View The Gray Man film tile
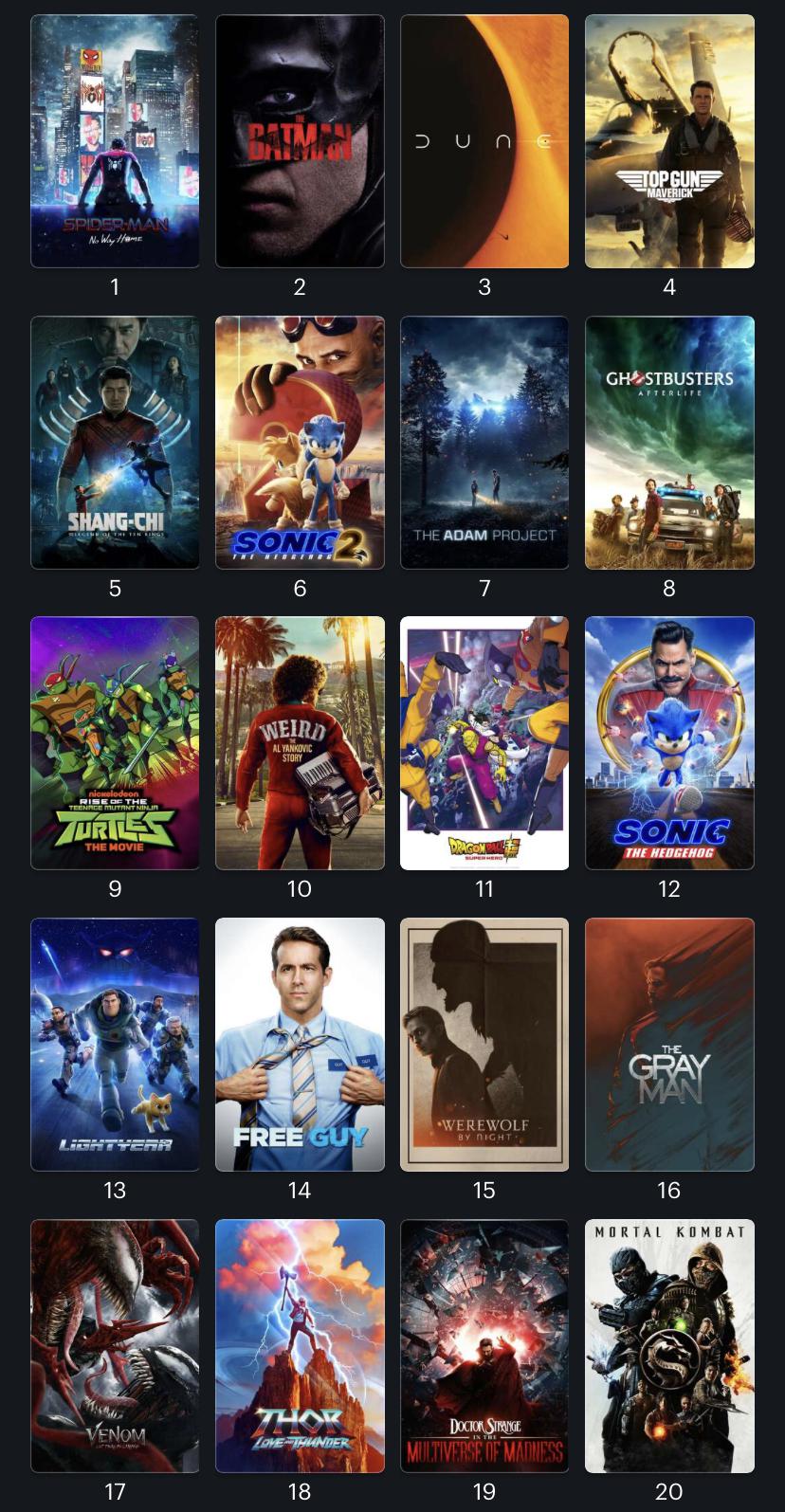Viewport: 785px width, 1512px height. click(669, 1045)
